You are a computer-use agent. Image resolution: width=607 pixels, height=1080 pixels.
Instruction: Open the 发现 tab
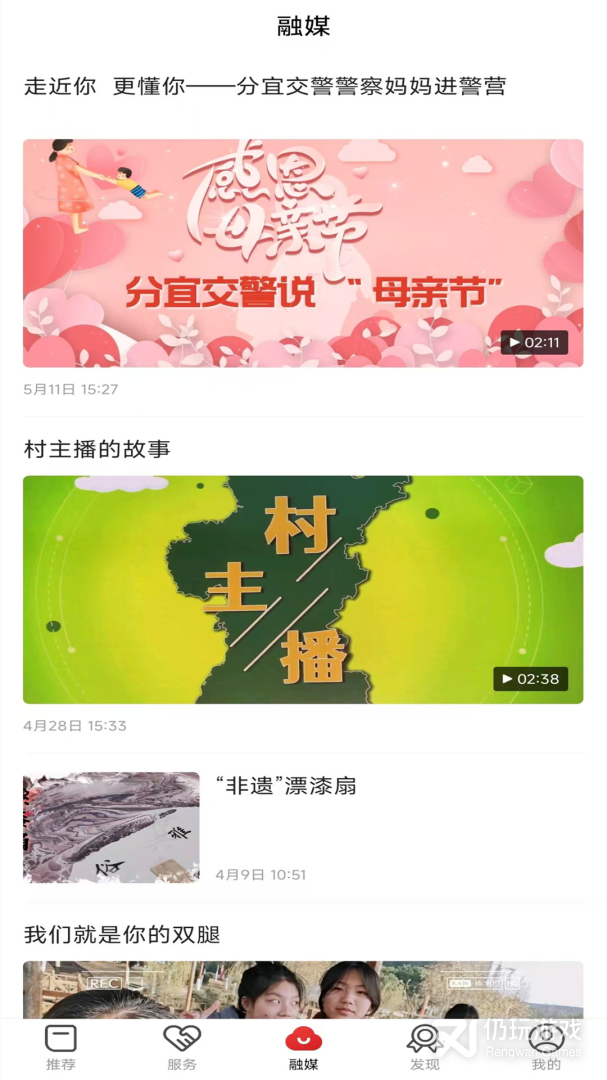pos(425,1047)
